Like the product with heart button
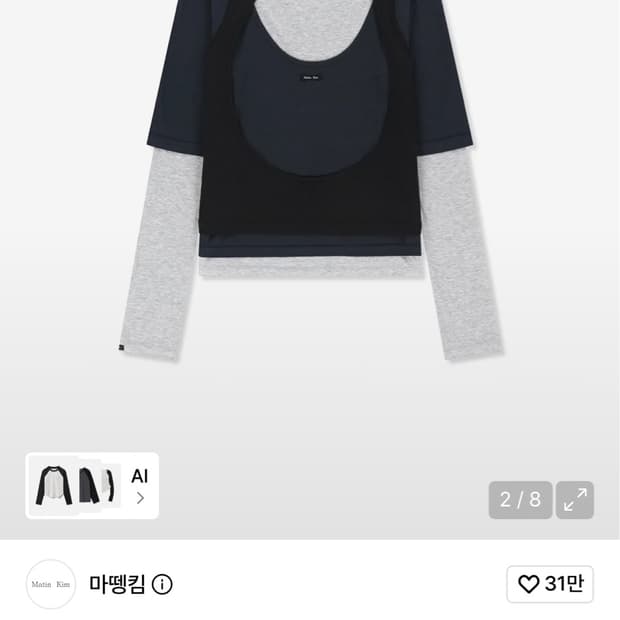Screen dimensions: 620x620 (550, 584)
